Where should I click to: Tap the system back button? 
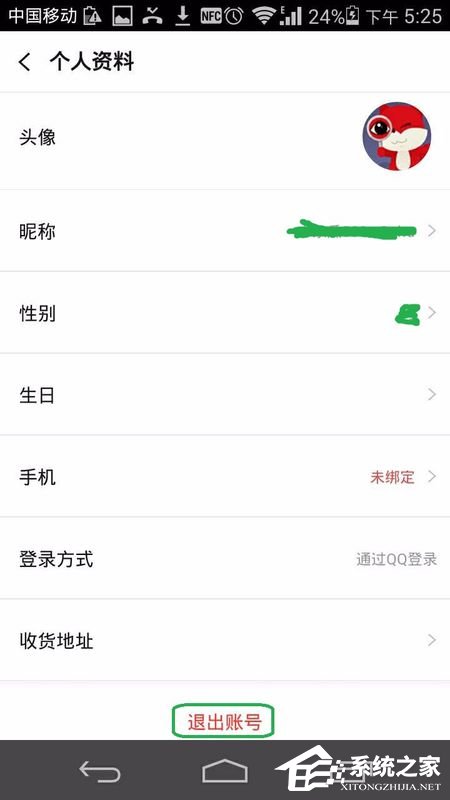(x=99, y=770)
